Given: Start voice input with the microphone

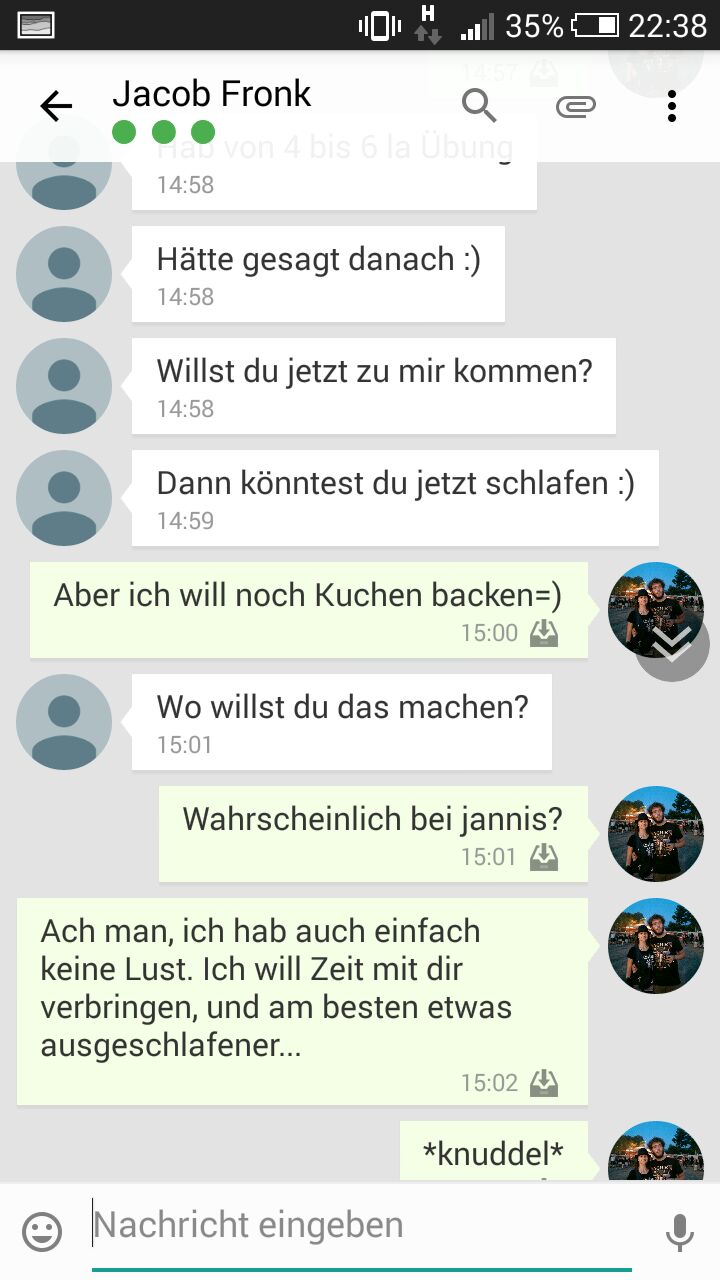Looking at the screenshot, I should (x=679, y=1231).
